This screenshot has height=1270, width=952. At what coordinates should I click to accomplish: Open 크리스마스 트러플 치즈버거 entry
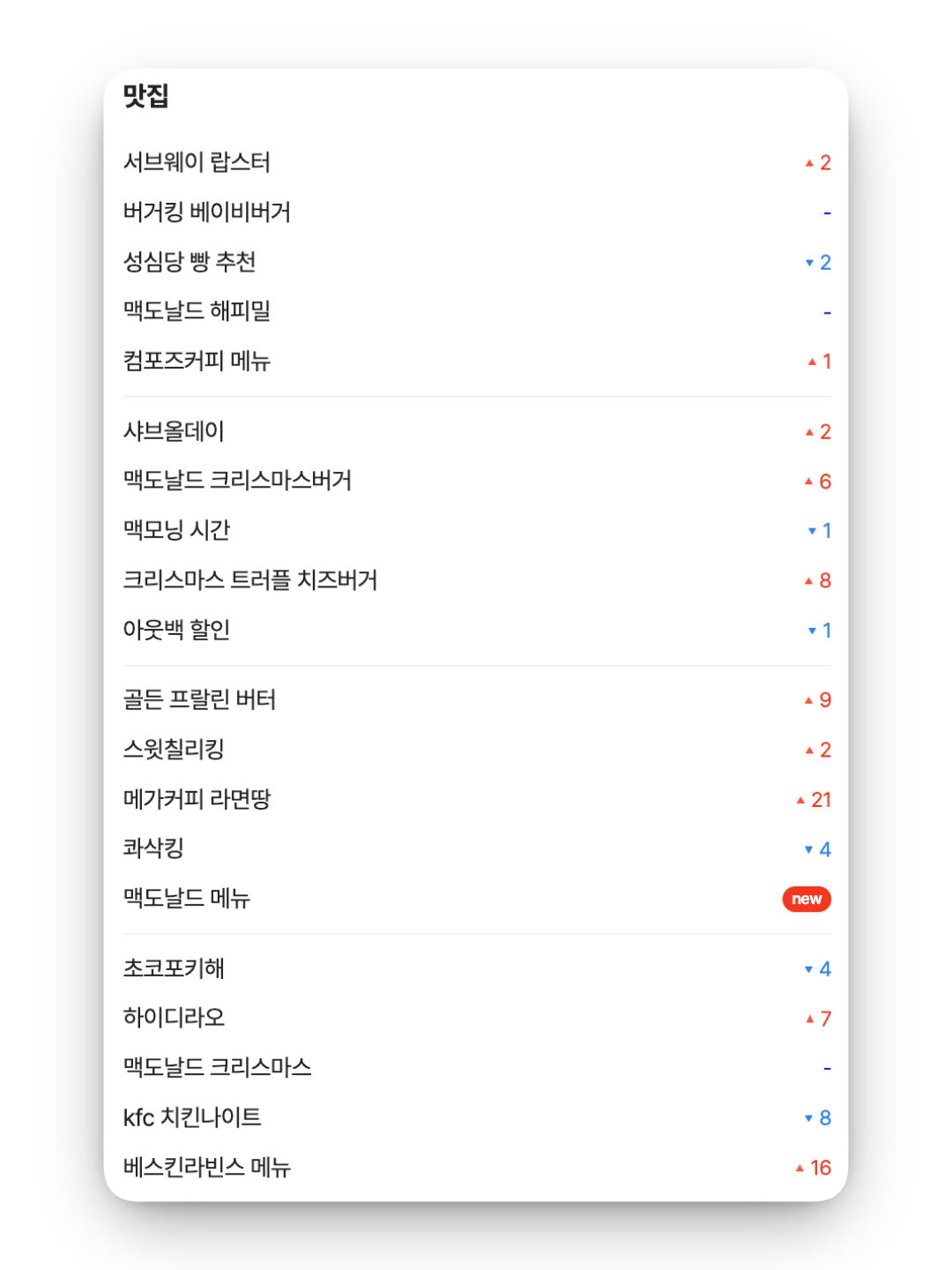pos(250,580)
